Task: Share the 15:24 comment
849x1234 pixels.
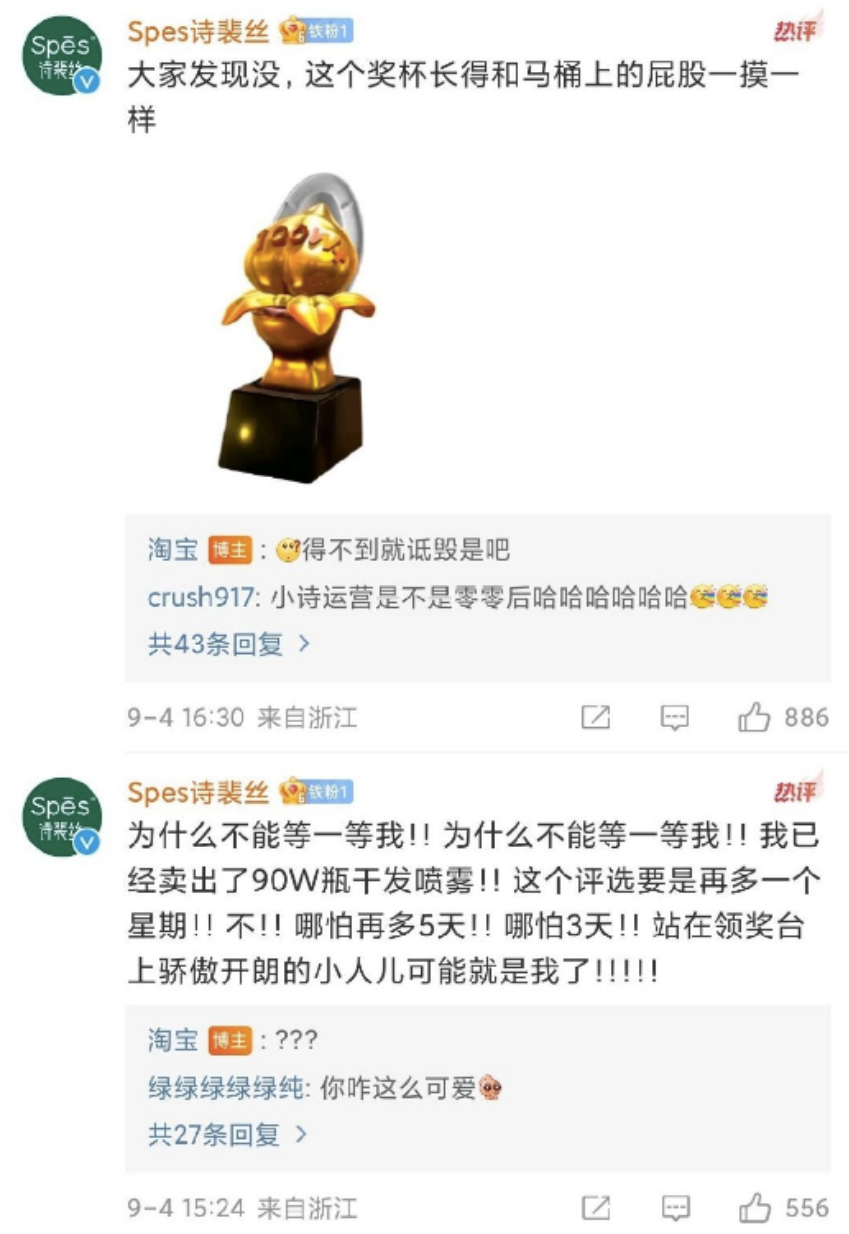Action: point(596,1207)
